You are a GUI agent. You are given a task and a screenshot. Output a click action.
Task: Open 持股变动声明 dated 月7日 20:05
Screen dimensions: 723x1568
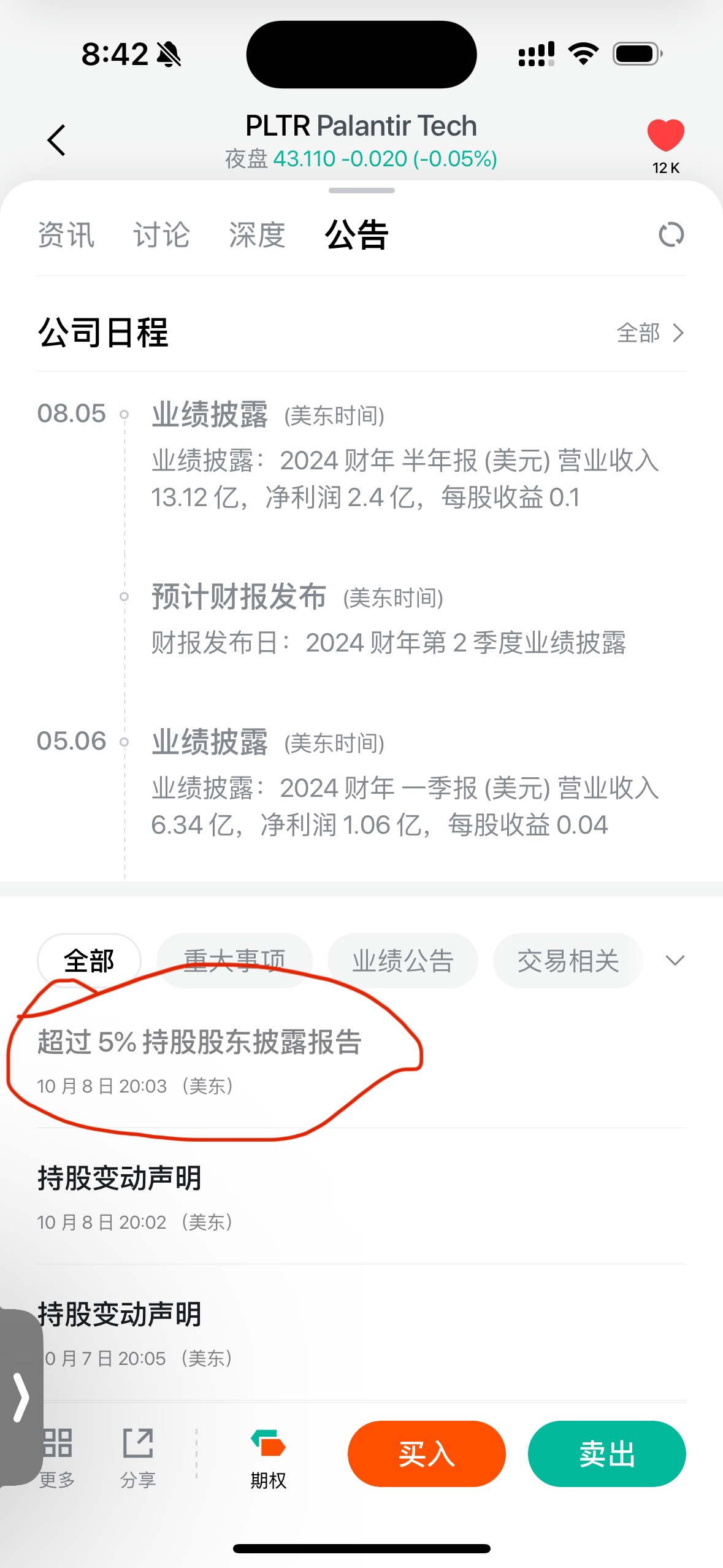(x=120, y=1315)
